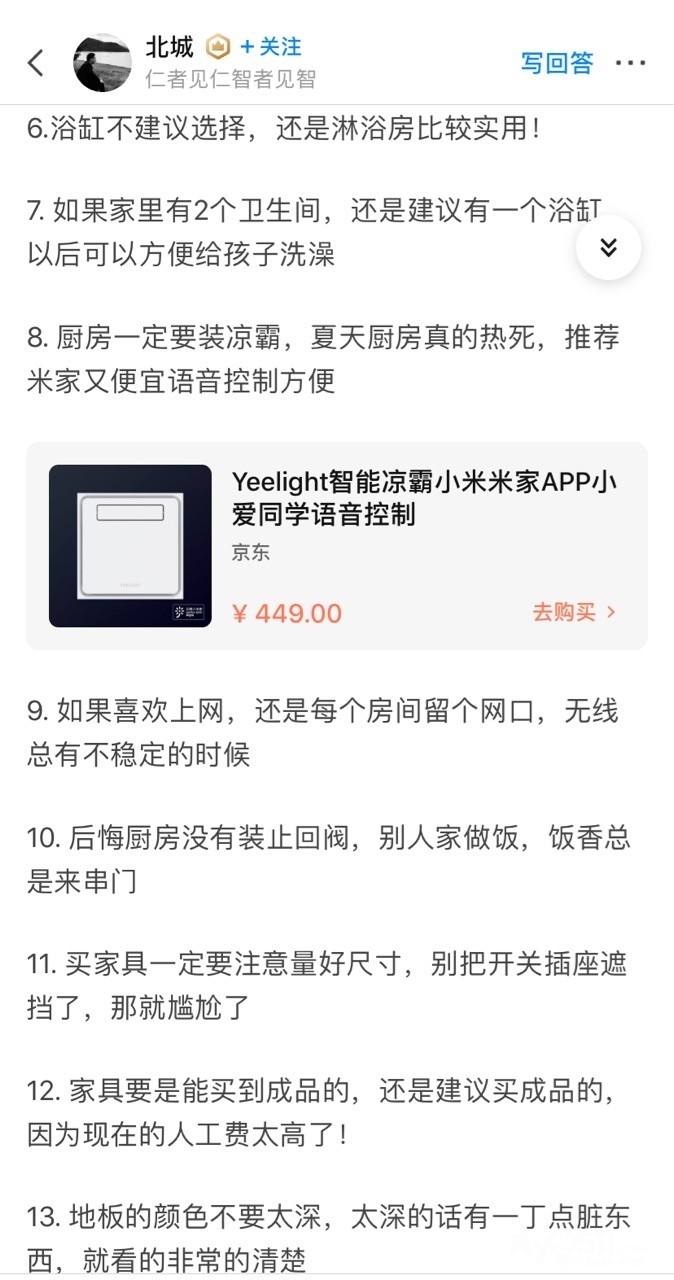
Task: Tap 写回答 to write an answer
Action: pyautogui.click(x=557, y=63)
